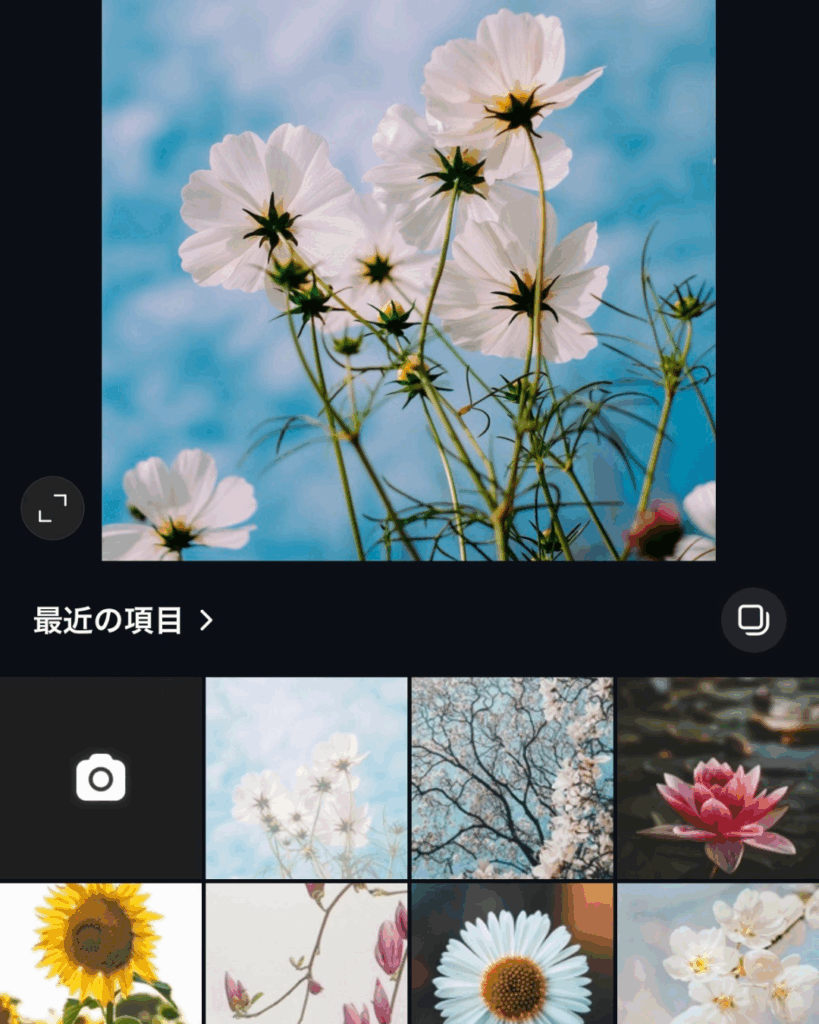Choose the sunflower photo

(101, 953)
